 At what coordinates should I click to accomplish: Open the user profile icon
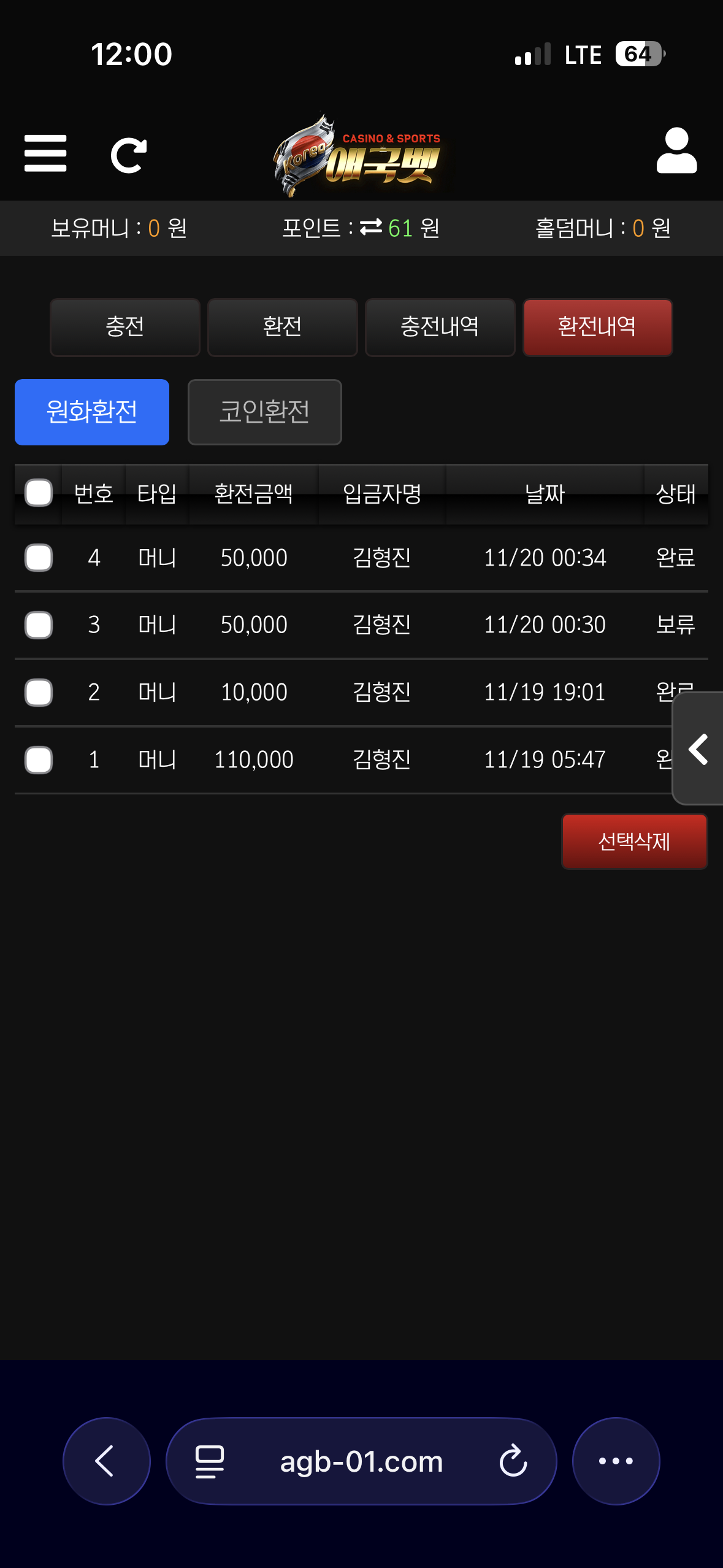(676, 151)
